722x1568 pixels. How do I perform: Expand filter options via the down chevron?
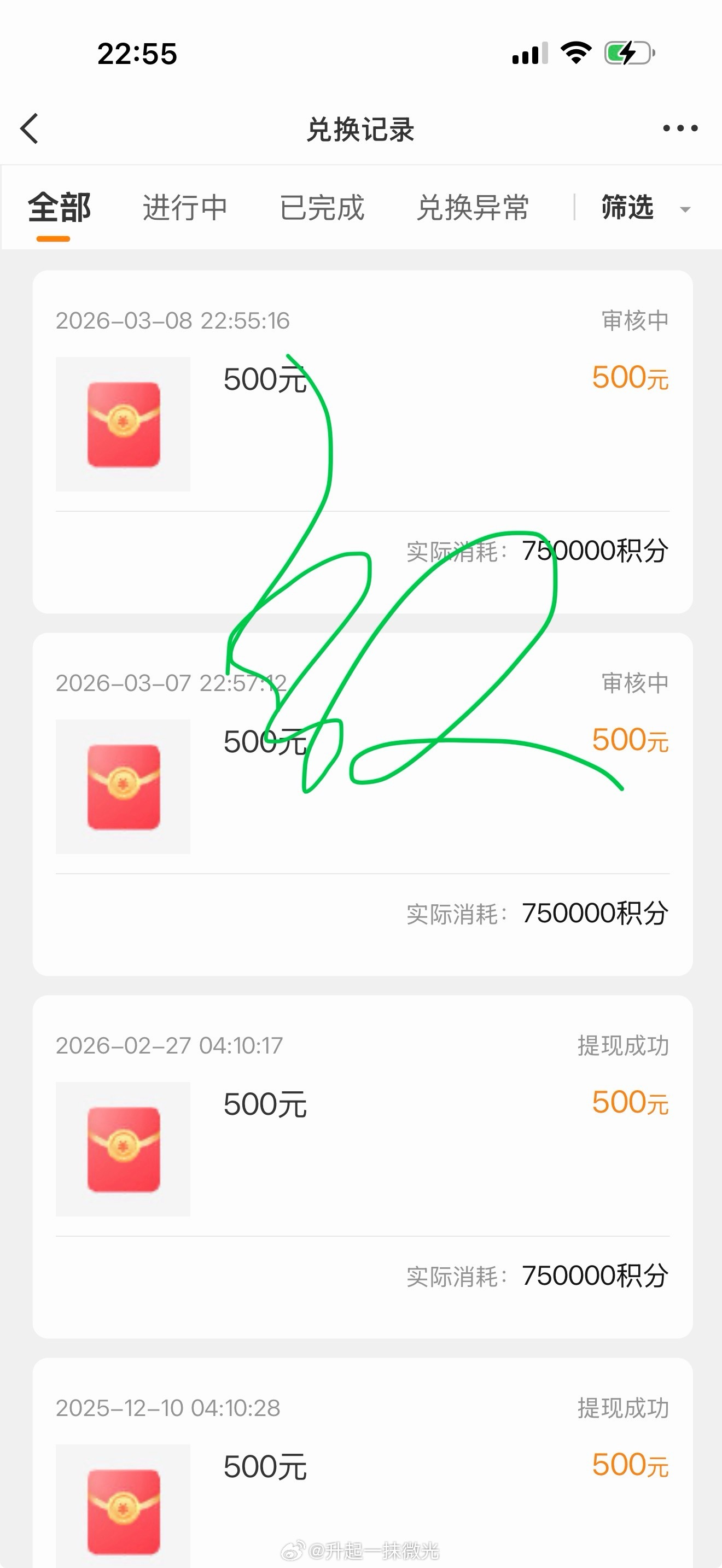click(x=685, y=209)
